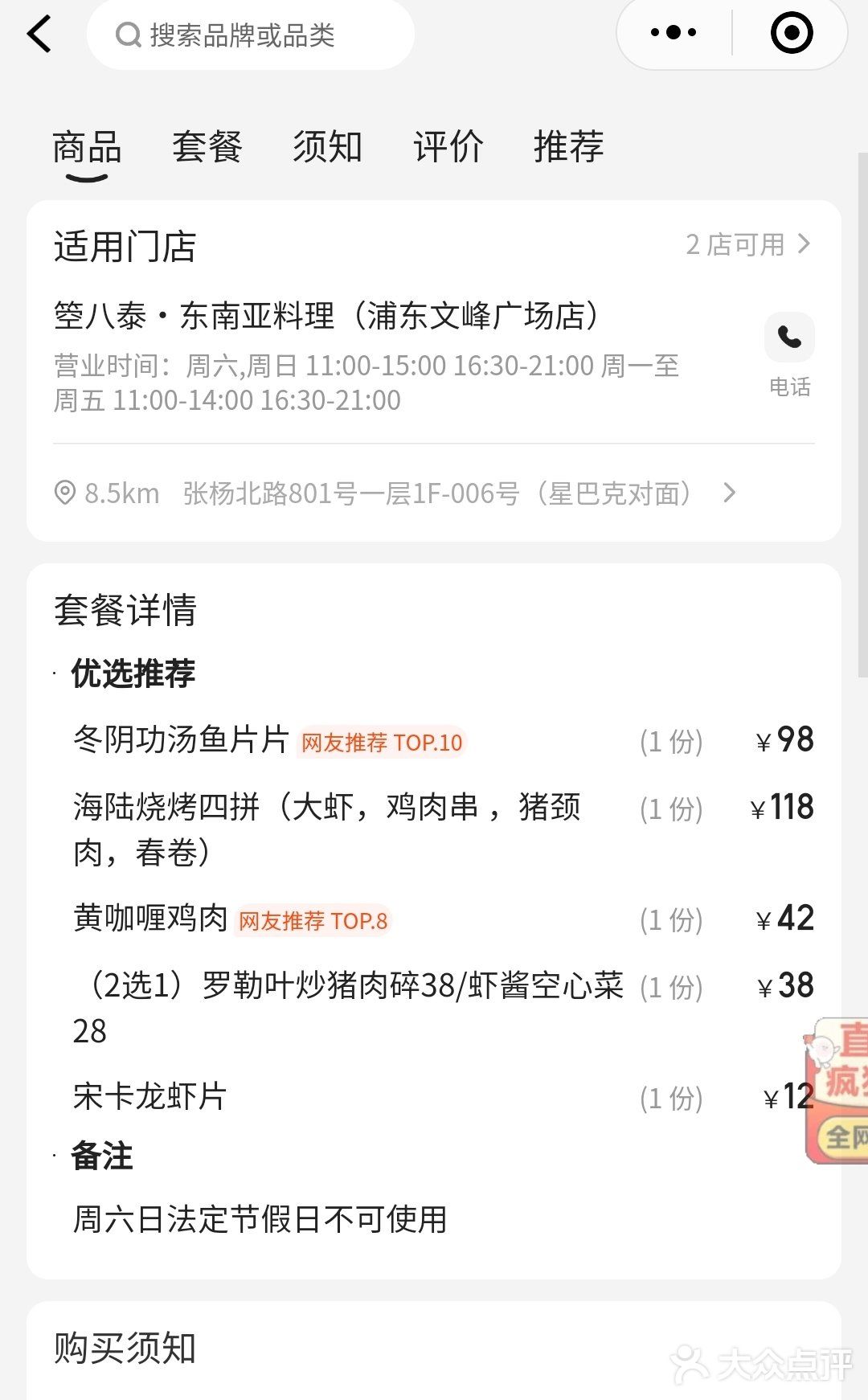Screen dimensions: 868x1400
Task: Tap the 网友推荐 TOP.10 badge
Action: point(383,743)
